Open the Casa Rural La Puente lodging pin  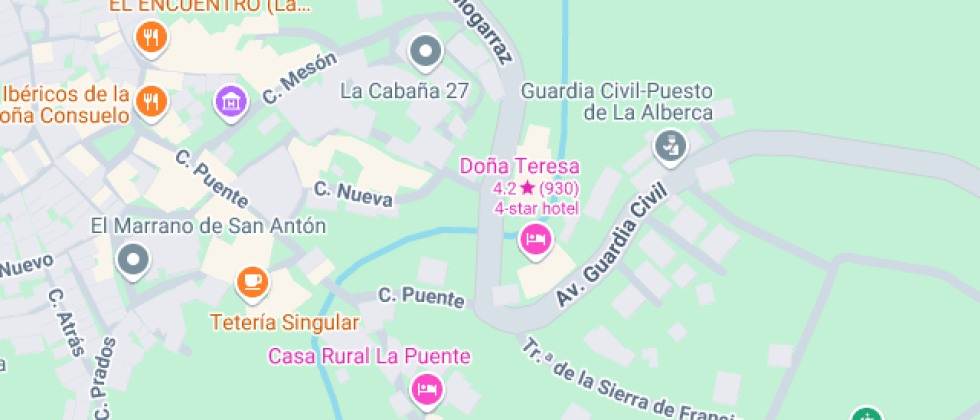[x=427, y=387]
